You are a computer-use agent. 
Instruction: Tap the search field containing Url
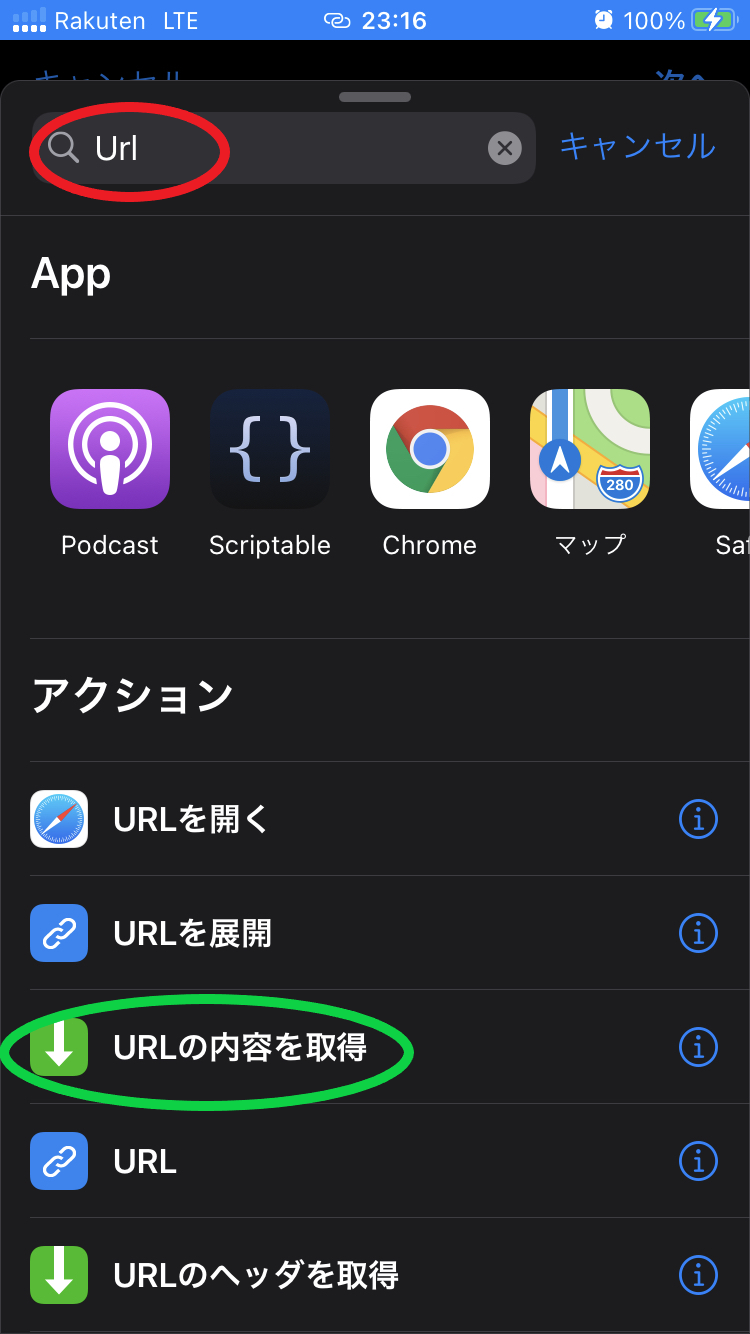280,149
